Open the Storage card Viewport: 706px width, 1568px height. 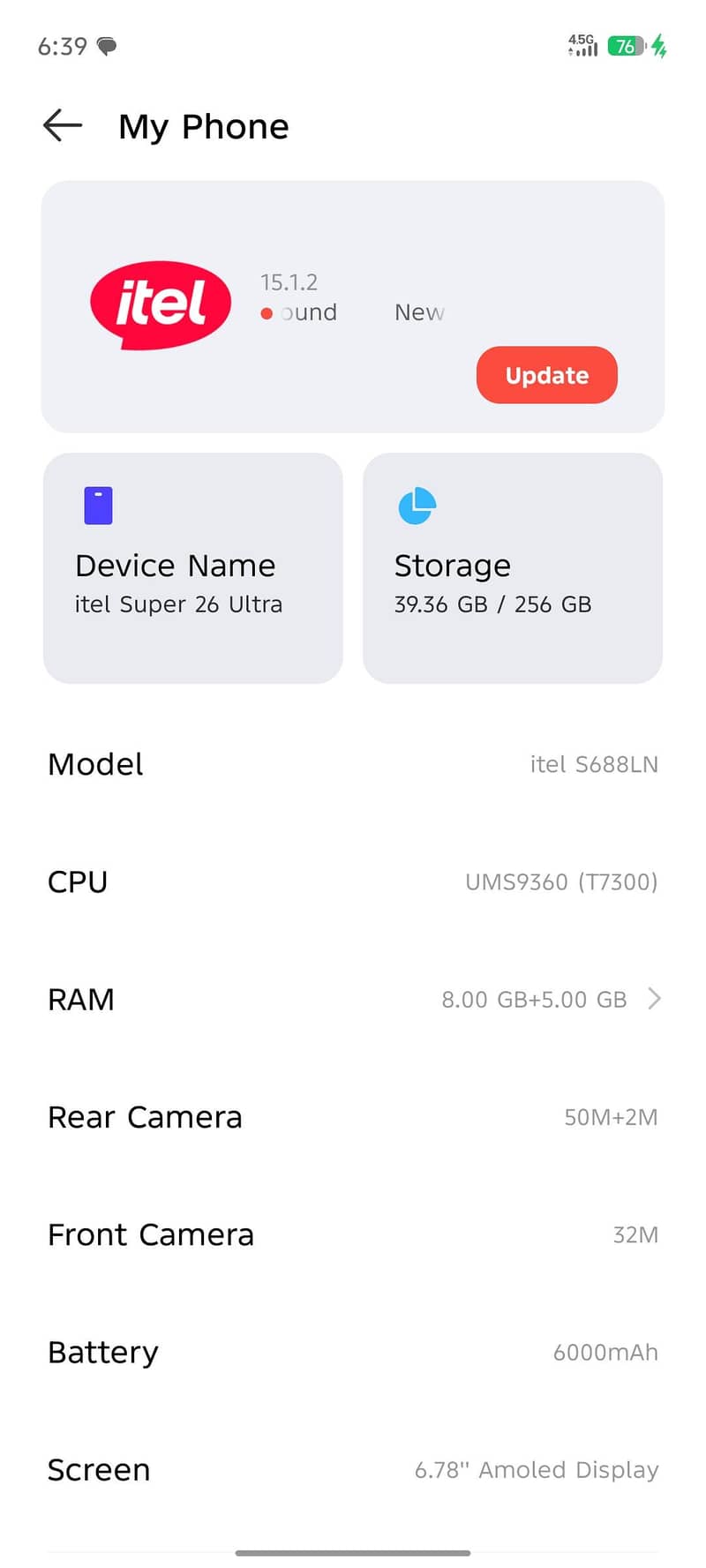click(512, 568)
